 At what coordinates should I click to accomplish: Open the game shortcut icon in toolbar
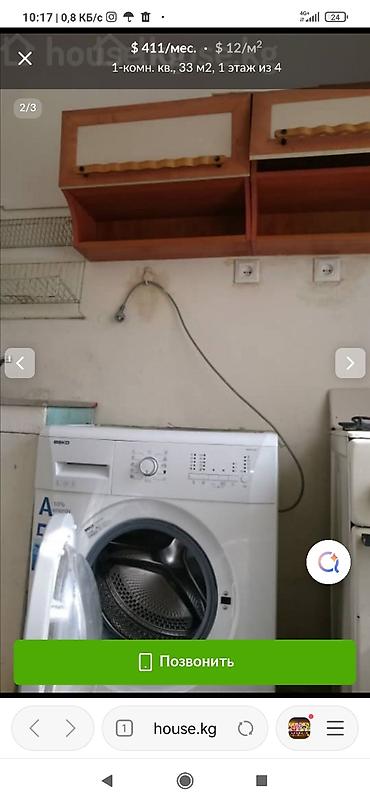(299, 728)
